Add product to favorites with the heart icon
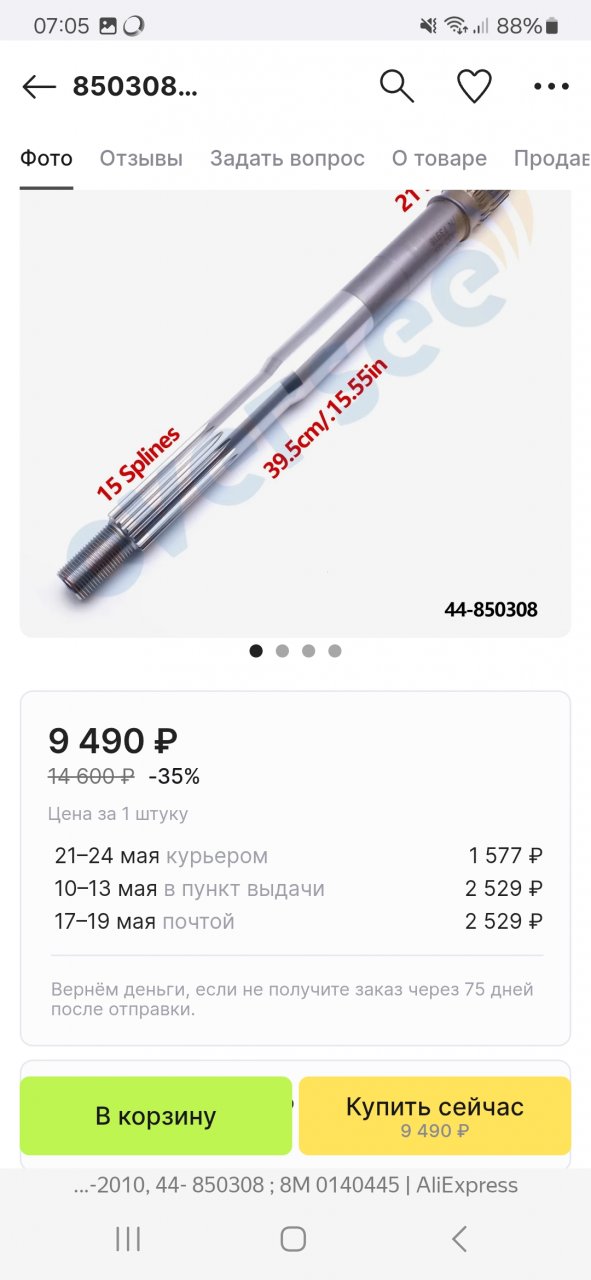 pos(474,87)
